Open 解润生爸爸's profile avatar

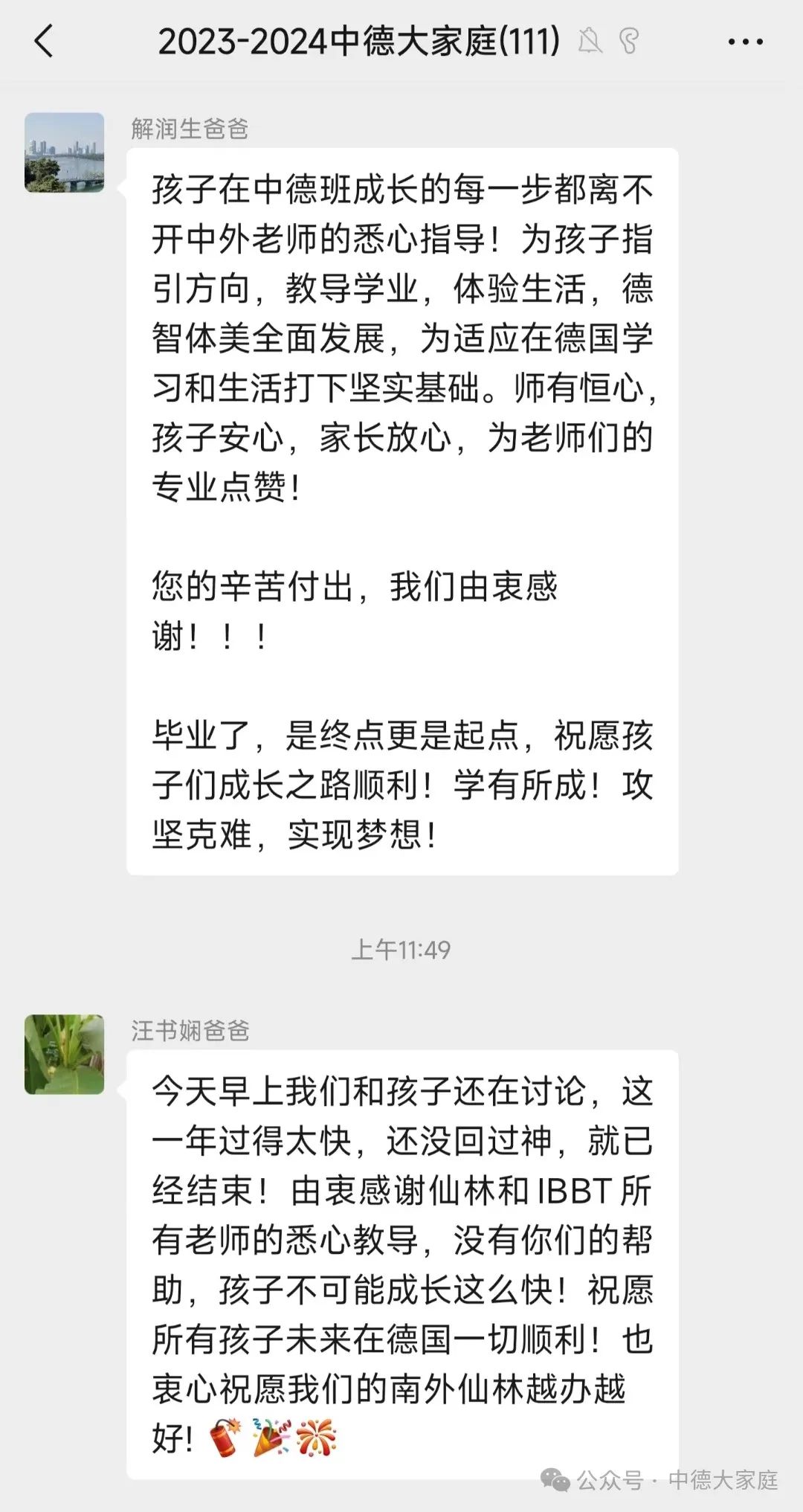65,152
